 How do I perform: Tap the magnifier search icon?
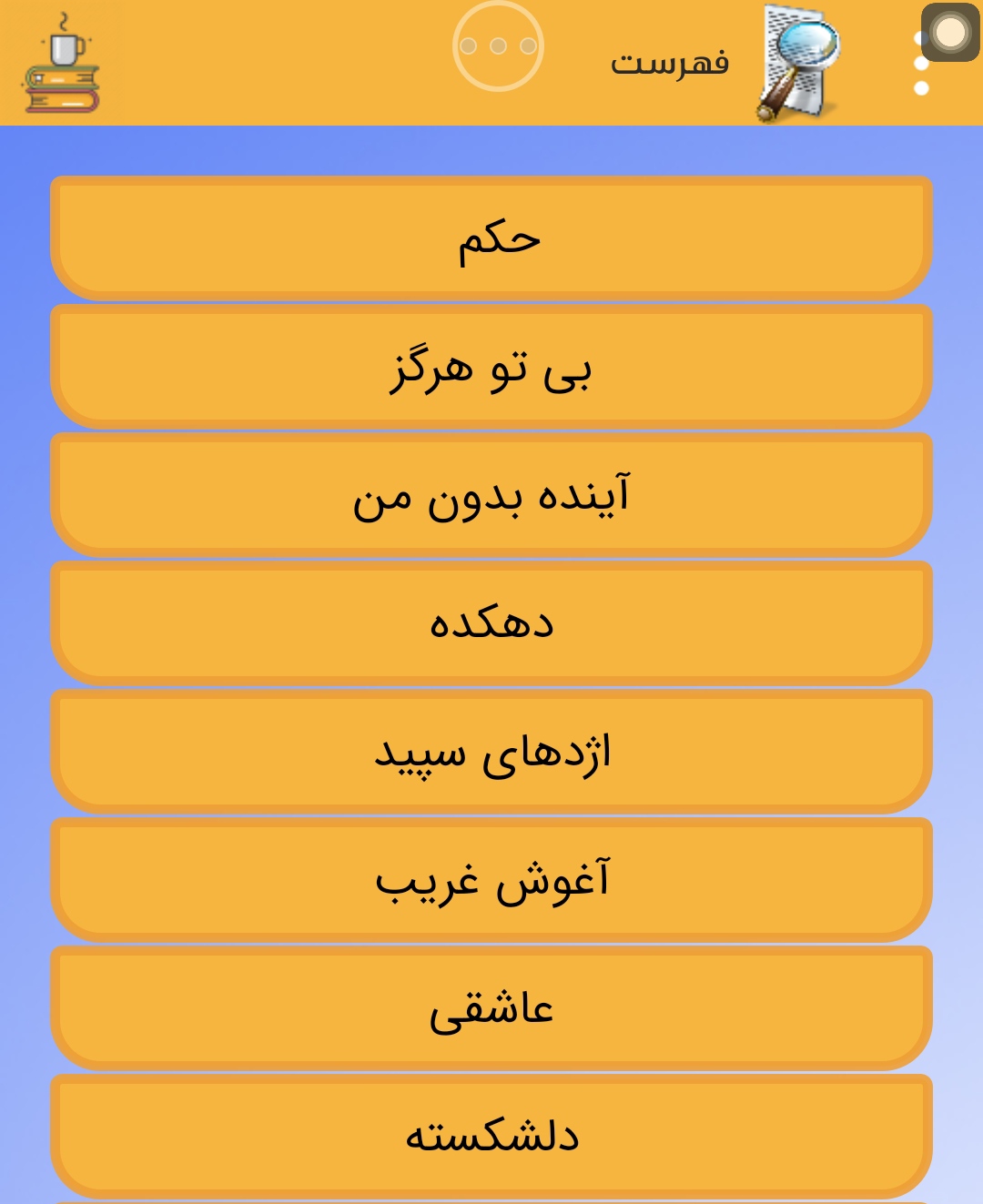tap(798, 62)
